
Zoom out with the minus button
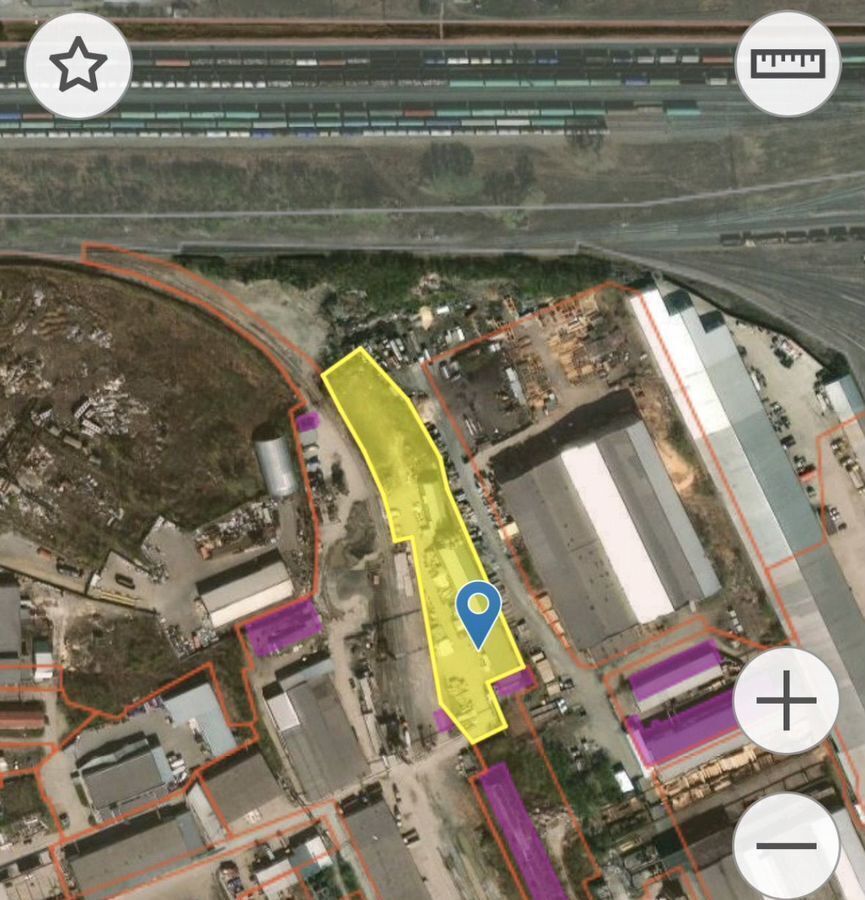[786, 846]
